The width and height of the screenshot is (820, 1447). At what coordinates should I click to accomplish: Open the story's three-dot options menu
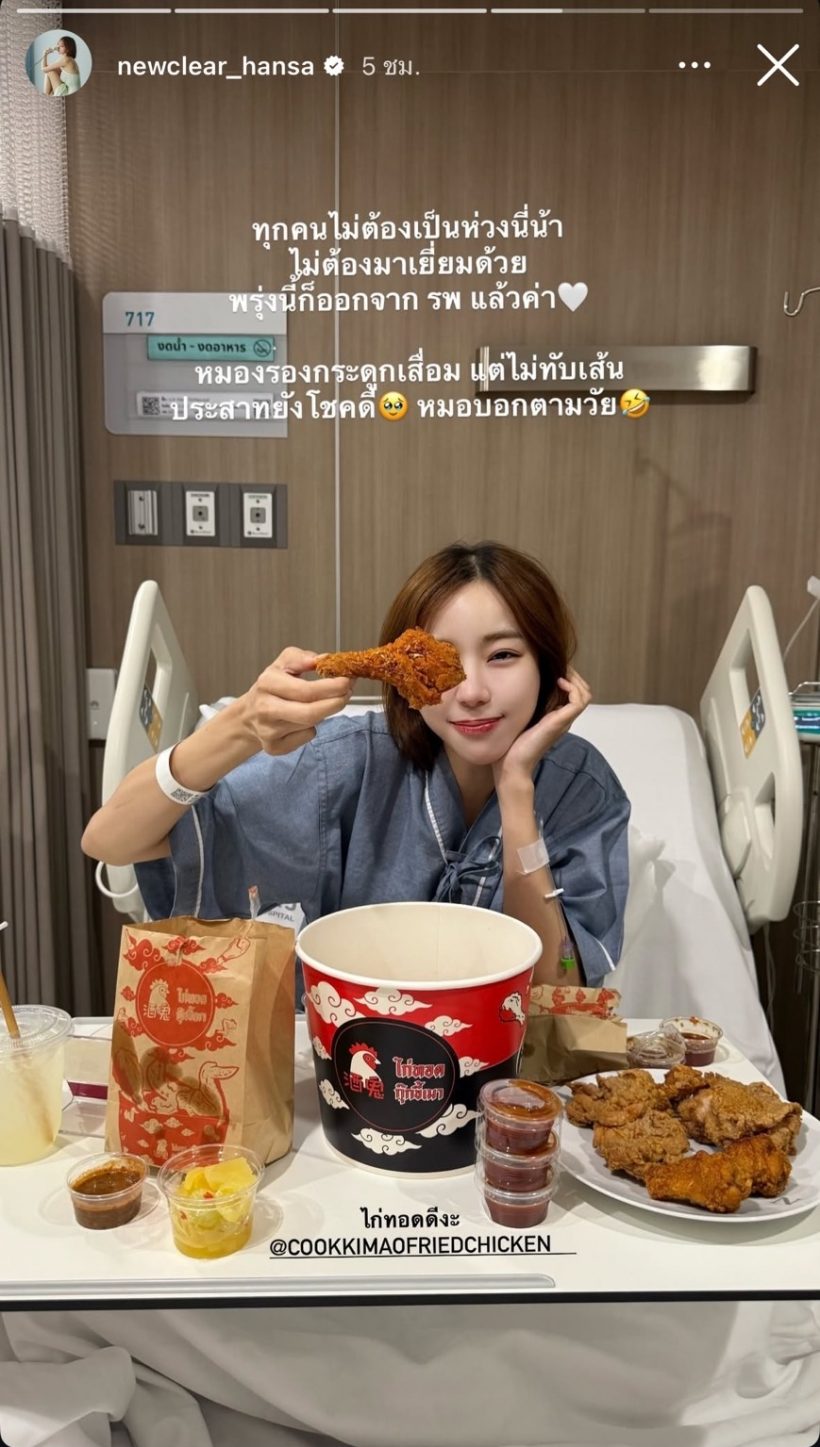pos(694,66)
